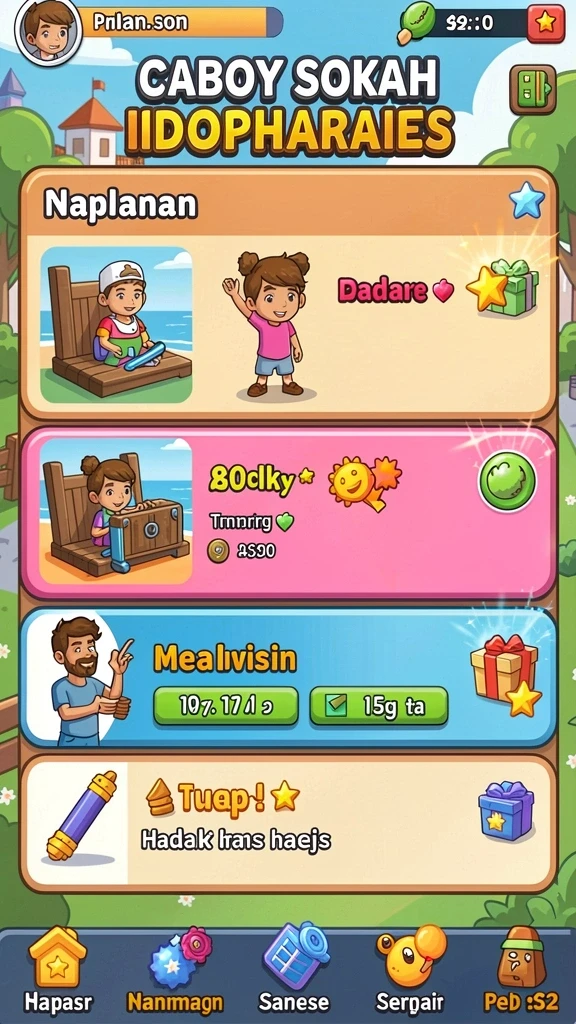Go to the Hapasr home tab
Screen dimensions: 576x1024
click(x=58, y=970)
